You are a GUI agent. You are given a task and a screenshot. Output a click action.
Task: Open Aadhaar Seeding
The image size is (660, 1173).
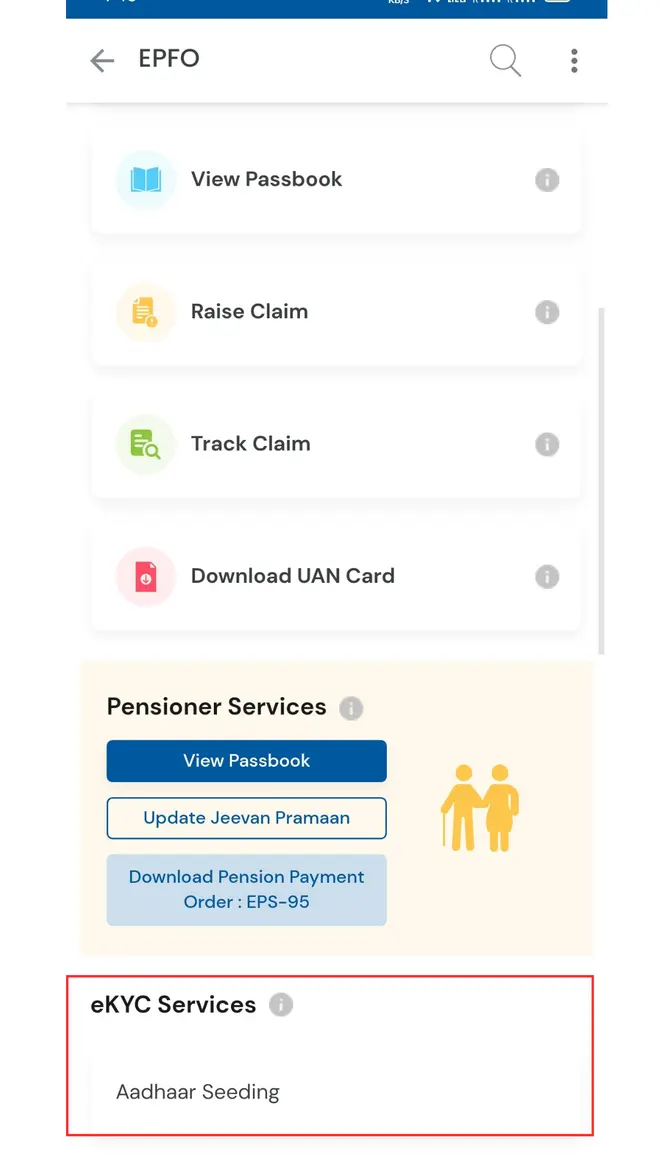coord(336,1092)
